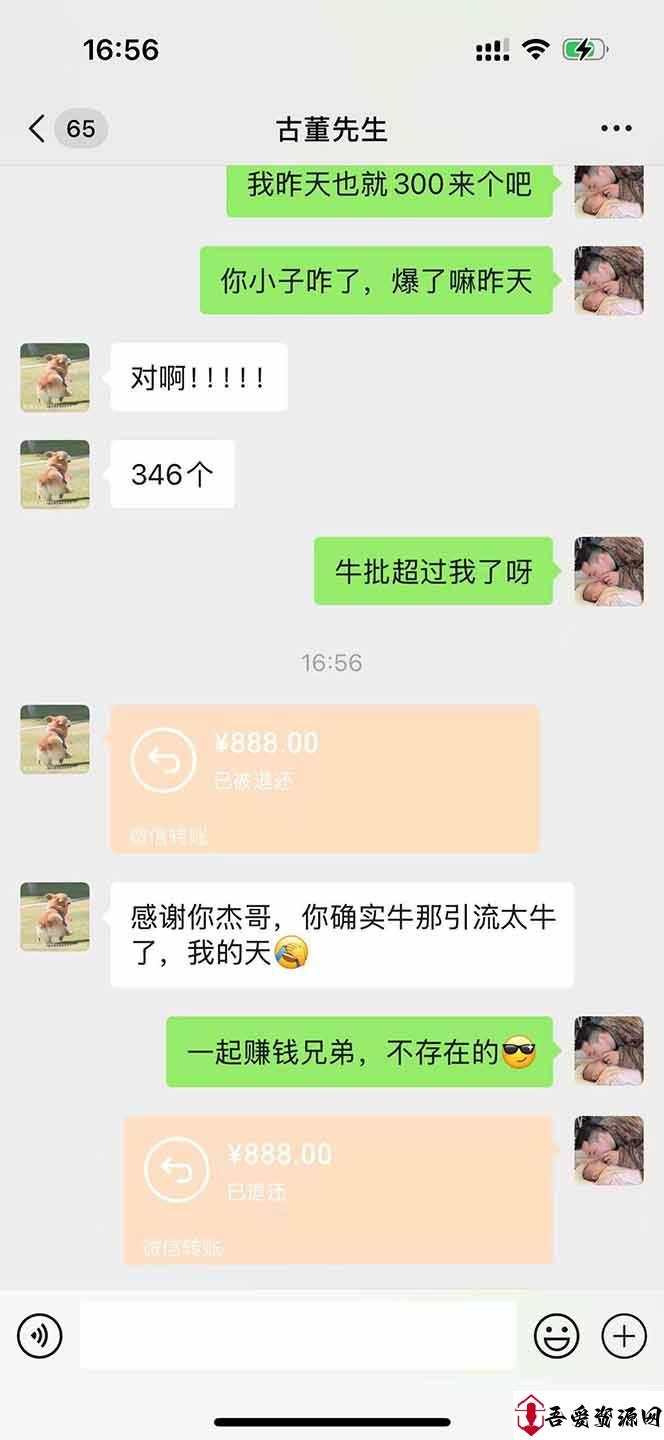Go back to the chat list
The height and width of the screenshot is (1440, 664).
(38, 129)
